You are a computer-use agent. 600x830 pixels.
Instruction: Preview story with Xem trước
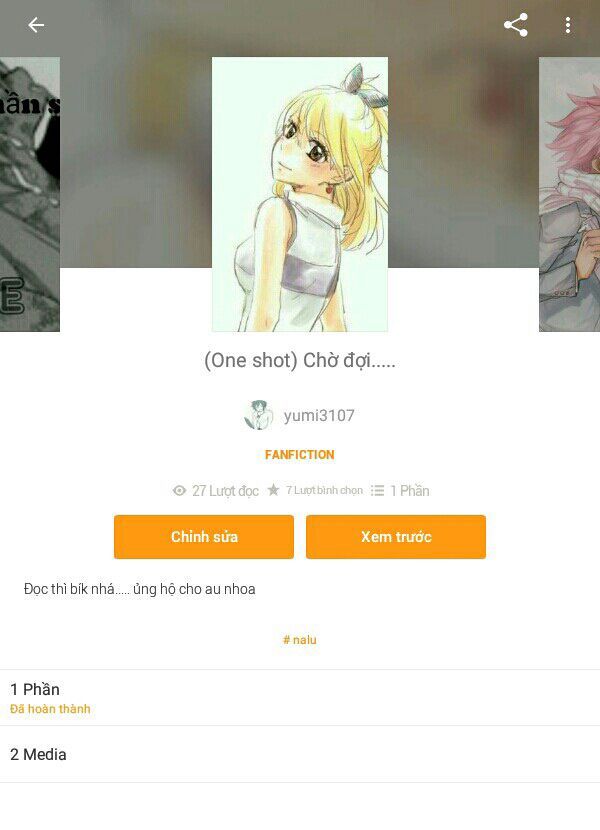[x=396, y=537]
